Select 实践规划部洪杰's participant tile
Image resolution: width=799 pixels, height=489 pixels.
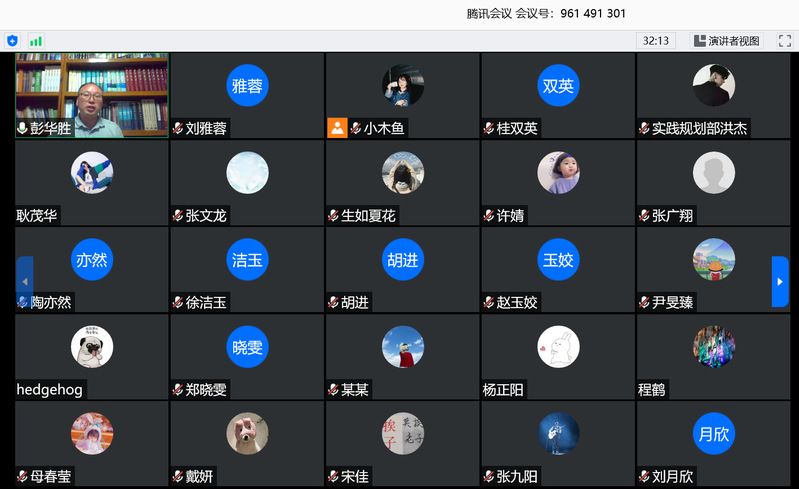(x=713, y=95)
